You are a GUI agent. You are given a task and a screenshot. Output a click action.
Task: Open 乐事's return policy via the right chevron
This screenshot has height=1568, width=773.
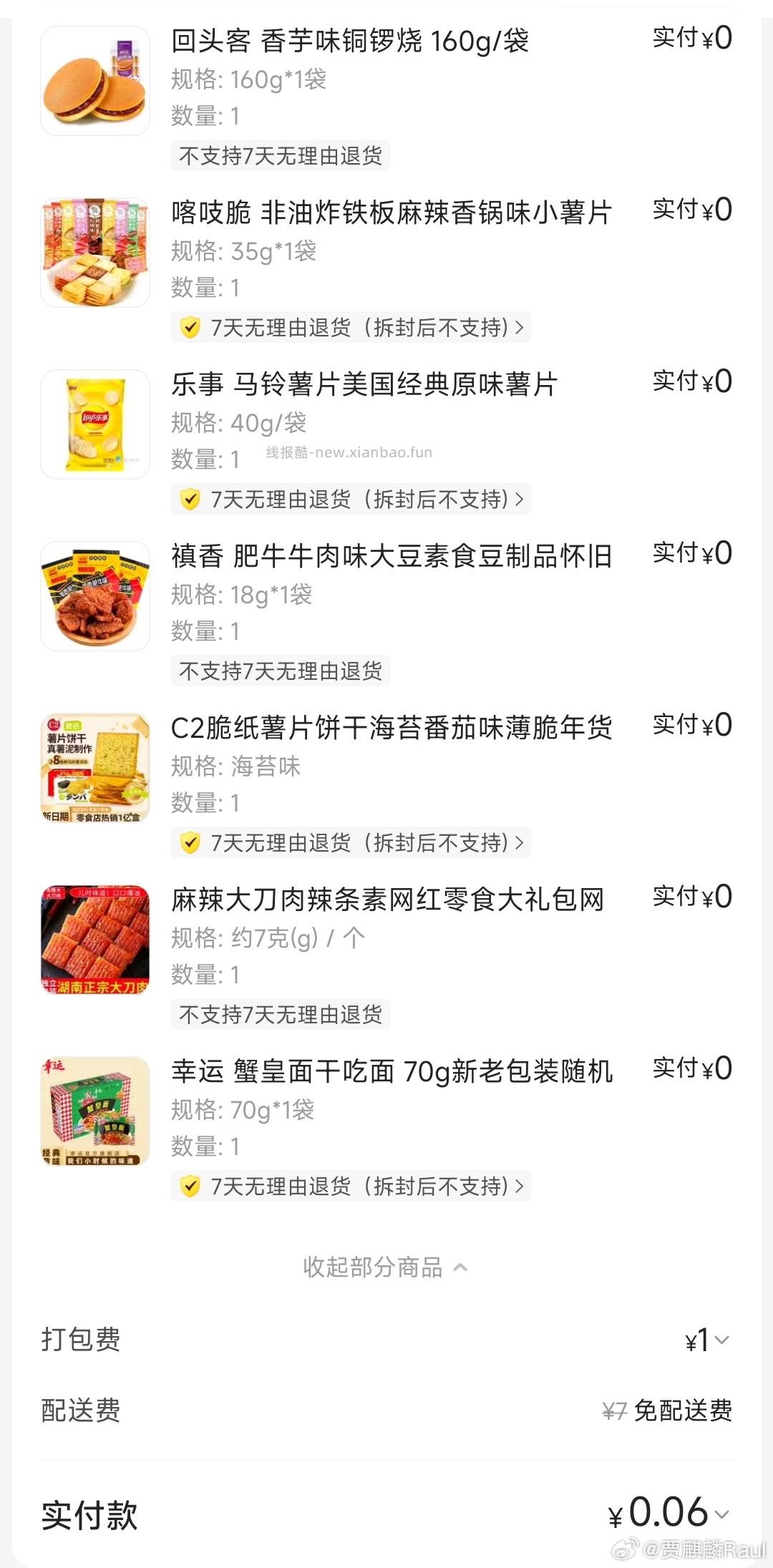[521, 500]
